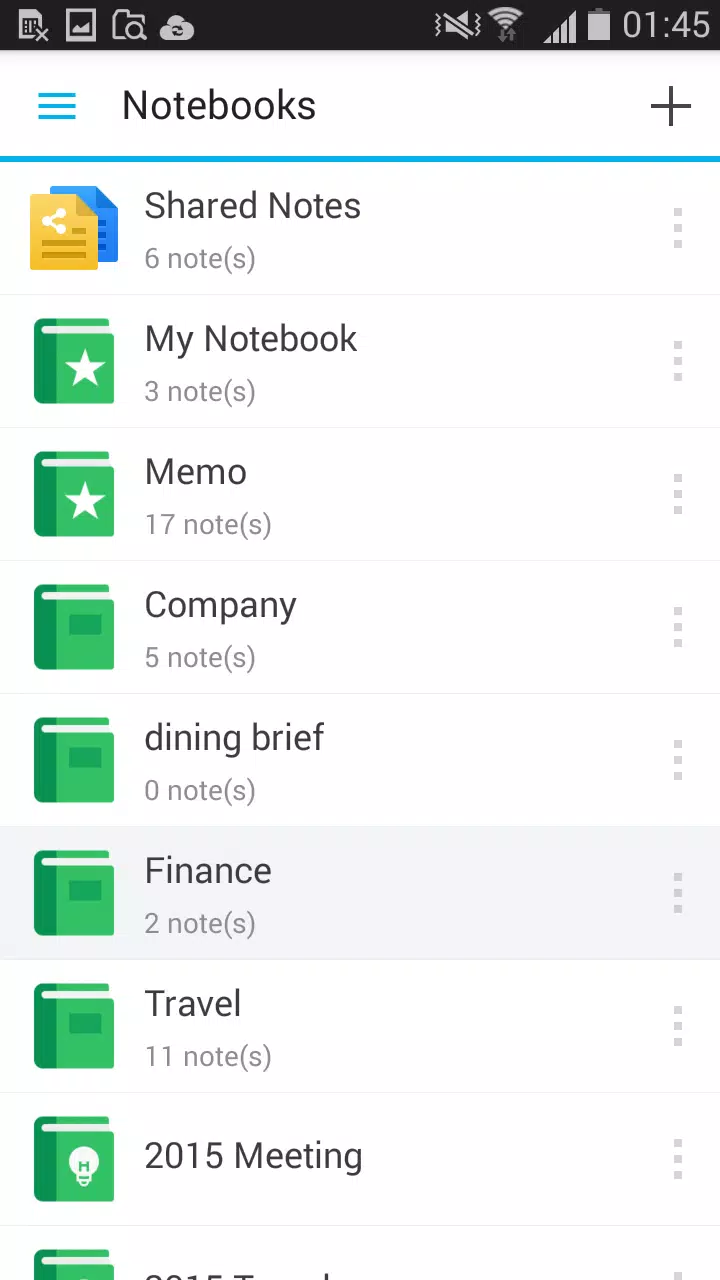This screenshot has width=720, height=1280.
Task: Open the hamburger navigation drawer
Action: 57,106
